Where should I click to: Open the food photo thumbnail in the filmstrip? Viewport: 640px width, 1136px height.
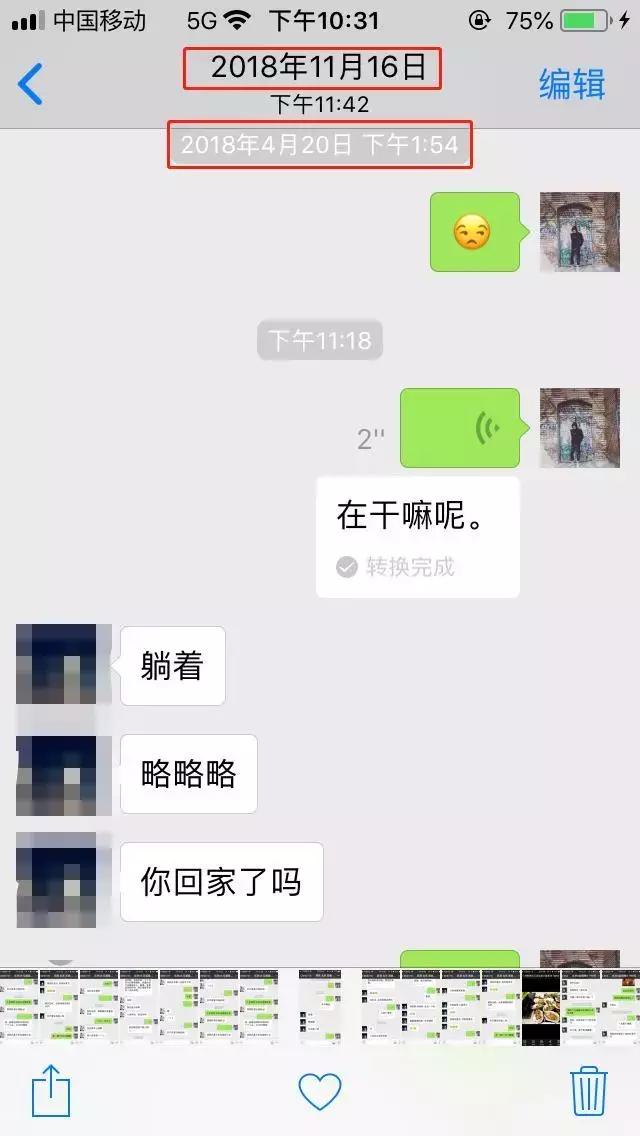tap(541, 1006)
